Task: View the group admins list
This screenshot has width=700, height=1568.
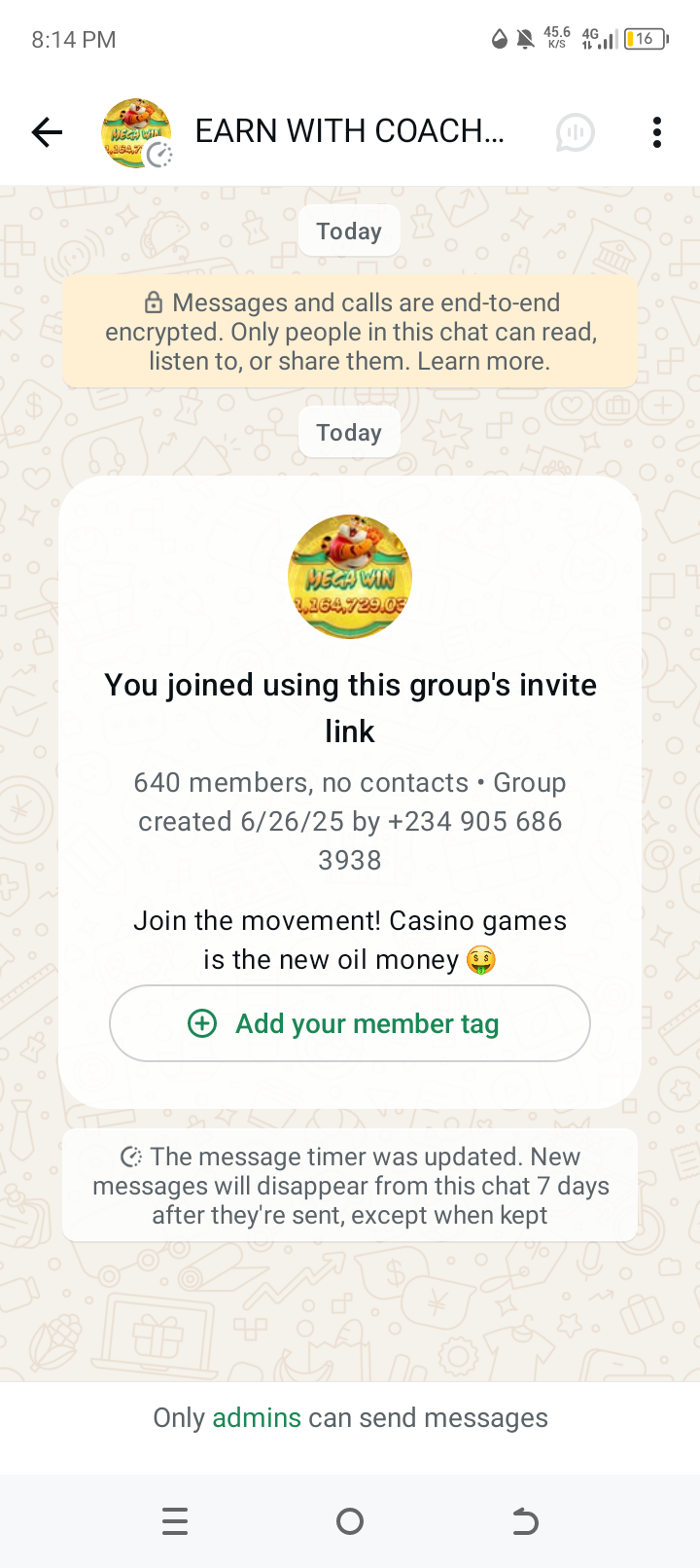Action: [257, 1418]
